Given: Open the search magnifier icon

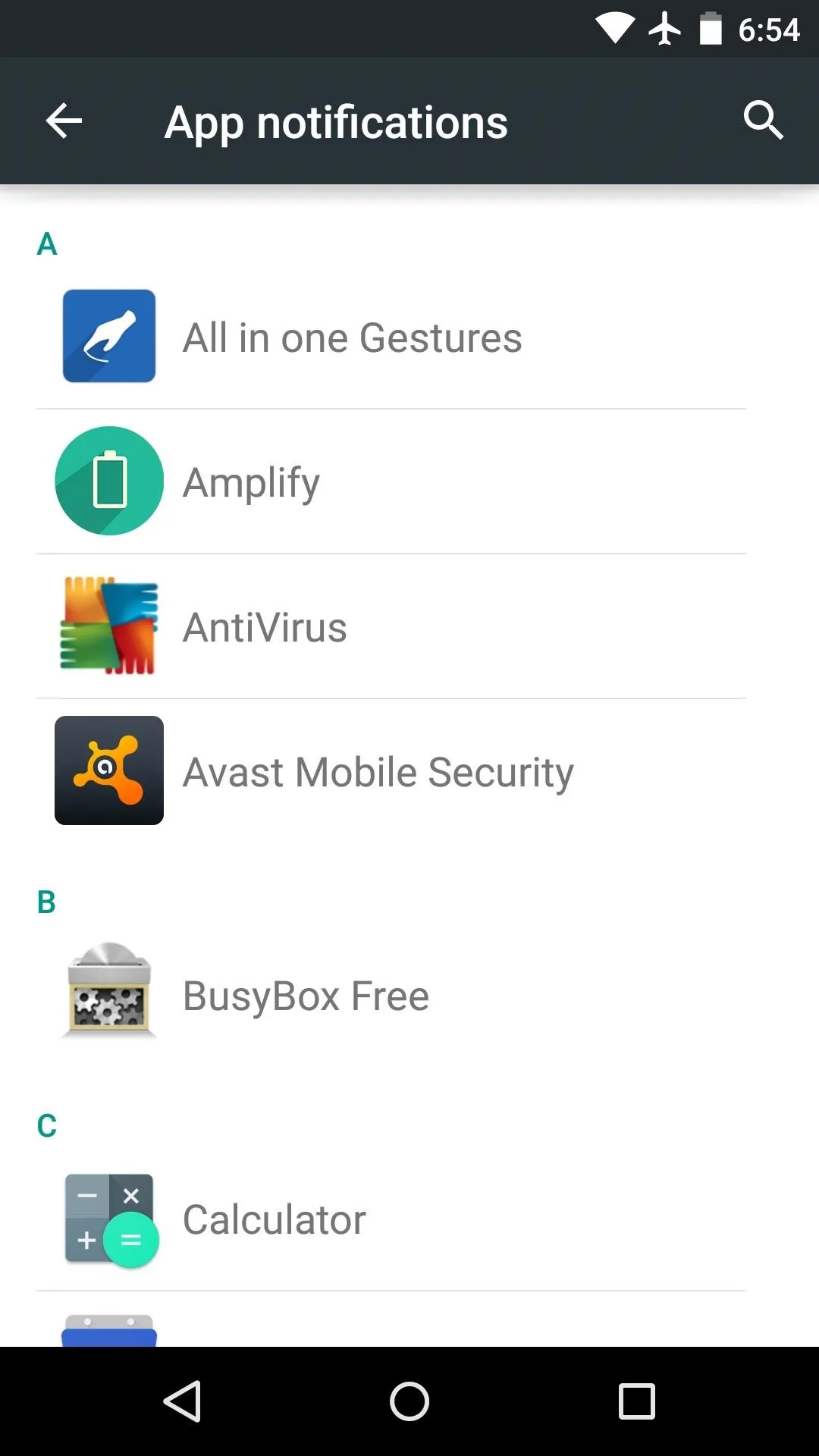Looking at the screenshot, I should (x=763, y=121).
